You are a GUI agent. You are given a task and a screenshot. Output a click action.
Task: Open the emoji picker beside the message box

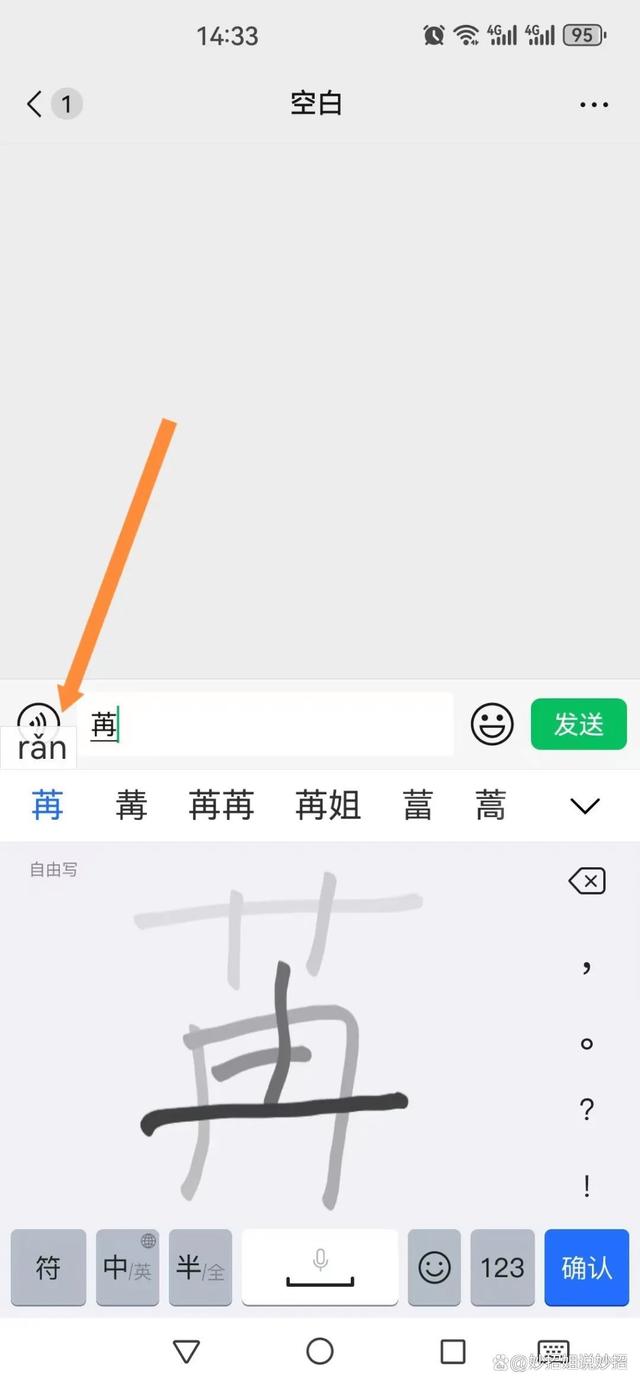pyautogui.click(x=491, y=724)
